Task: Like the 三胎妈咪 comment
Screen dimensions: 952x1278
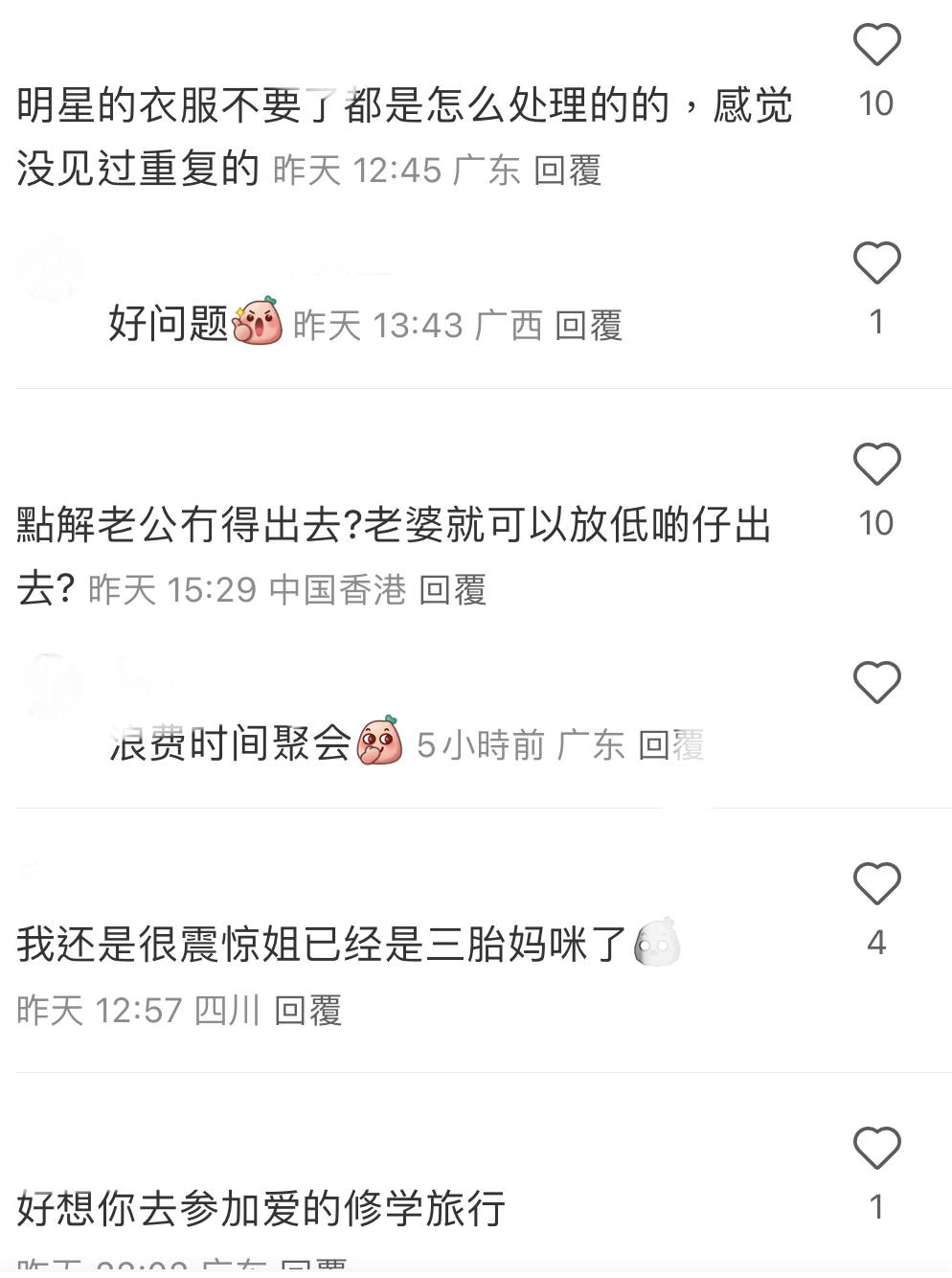Action: click(x=876, y=884)
